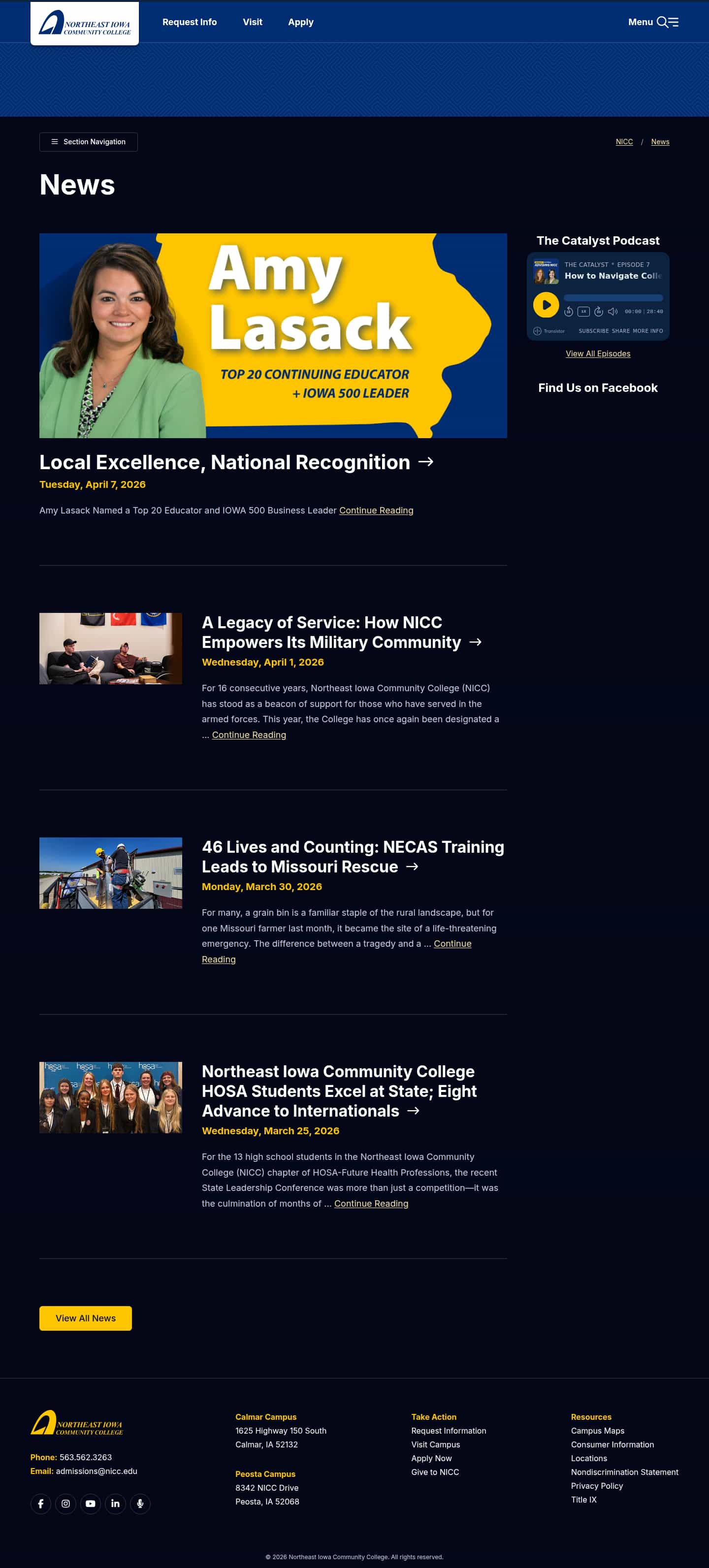Open View All Episodes link
The width and height of the screenshot is (709, 1568).
coord(598,353)
